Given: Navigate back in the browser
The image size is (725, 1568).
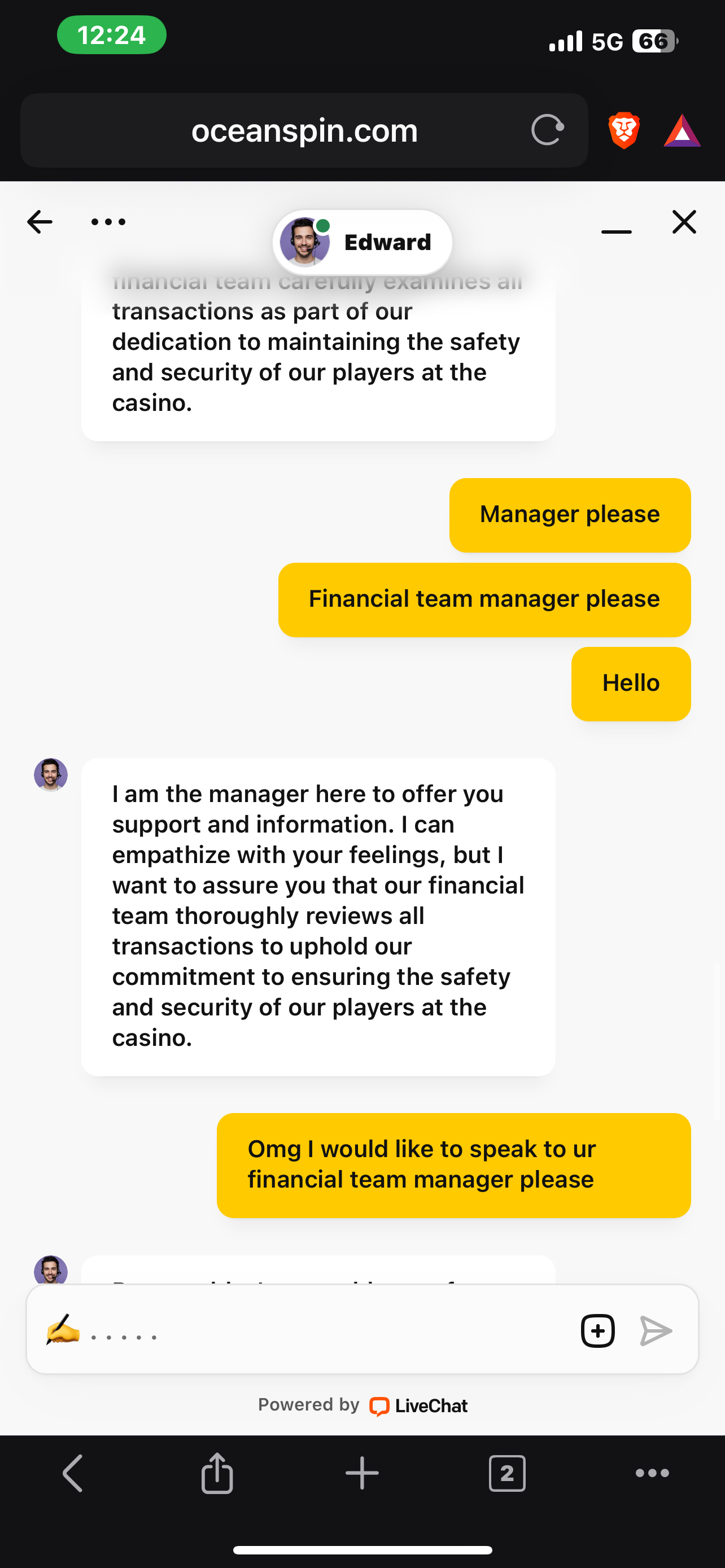Looking at the screenshot, I should click(x=72, y=1474).
